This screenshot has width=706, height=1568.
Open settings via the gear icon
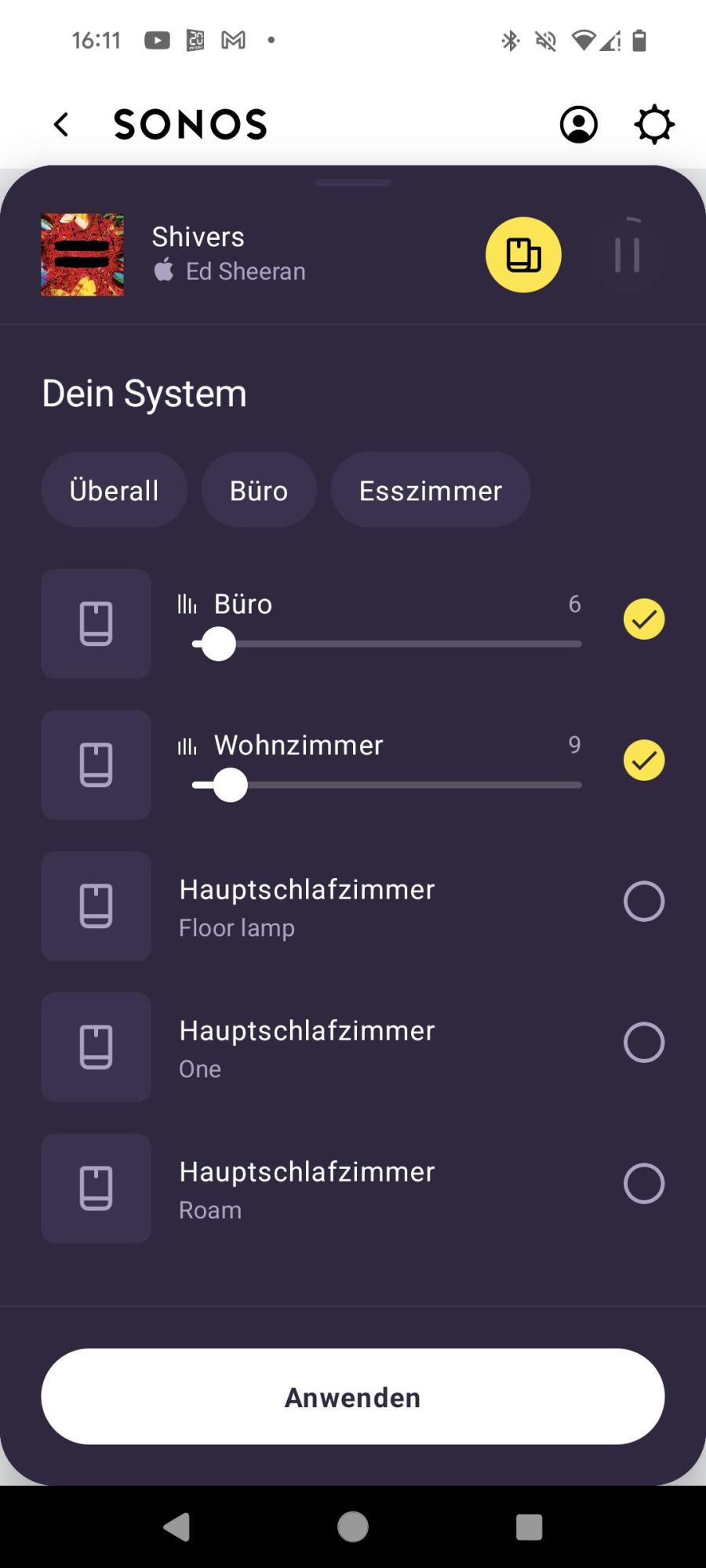653,124
